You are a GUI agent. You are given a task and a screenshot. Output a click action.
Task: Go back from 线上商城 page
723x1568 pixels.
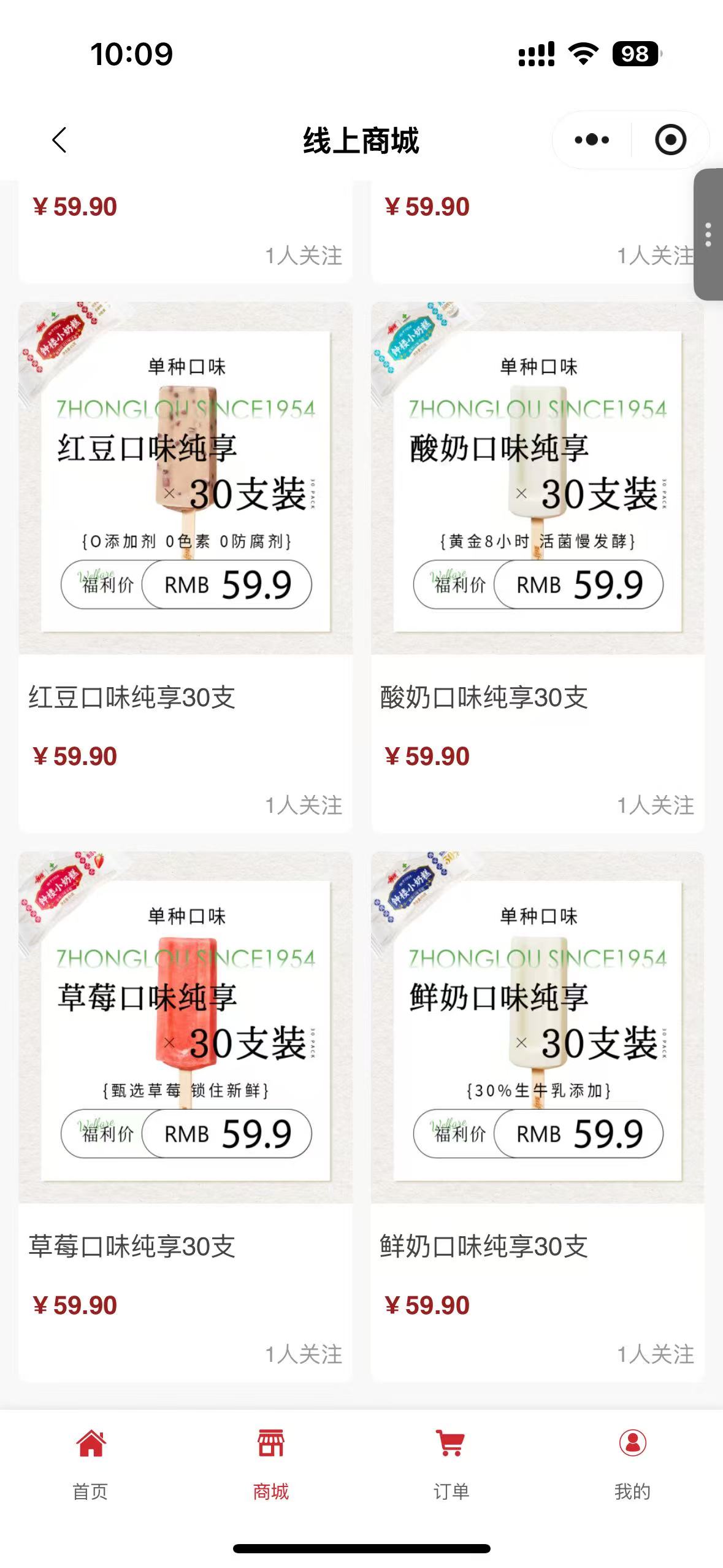pos(59,140)
